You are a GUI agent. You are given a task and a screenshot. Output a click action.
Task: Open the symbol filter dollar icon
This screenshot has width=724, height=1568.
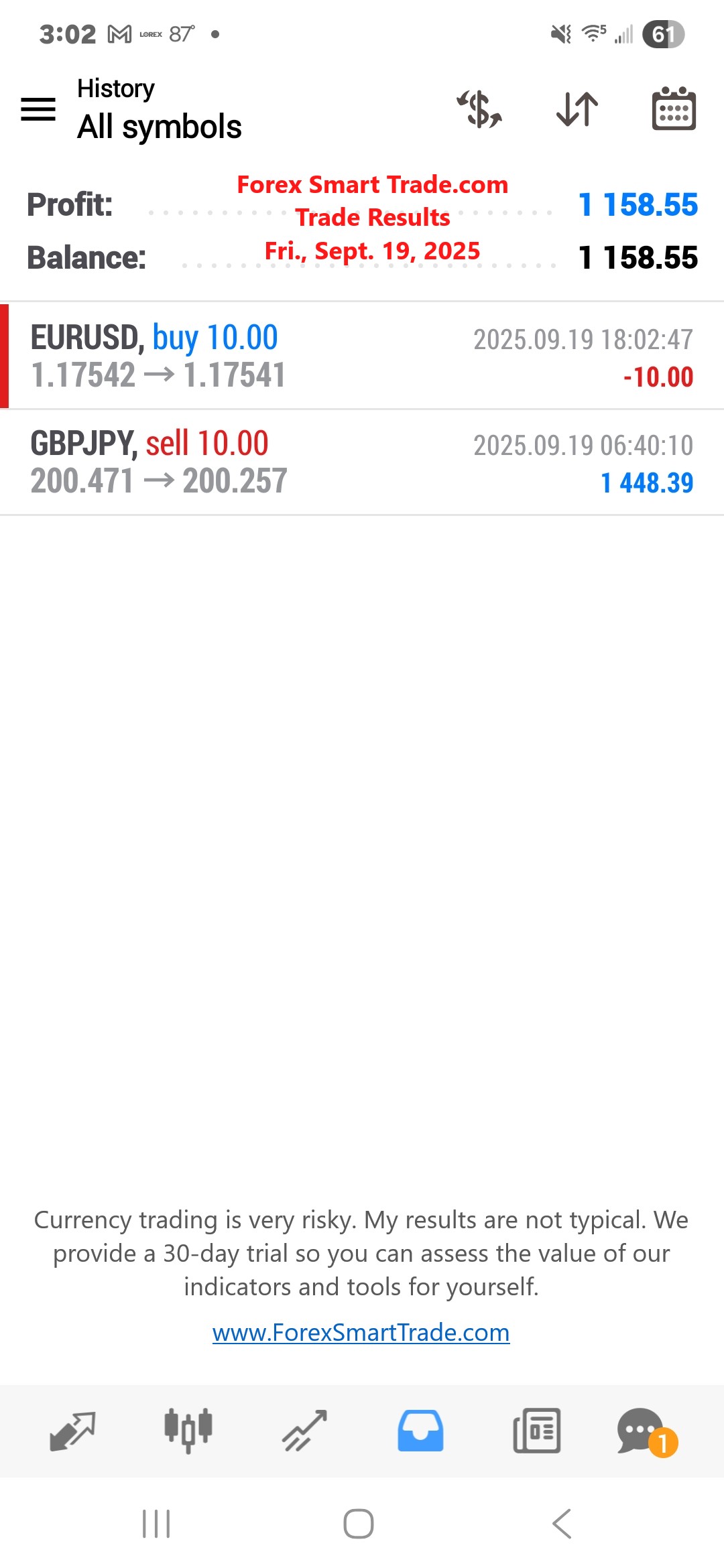479,109
